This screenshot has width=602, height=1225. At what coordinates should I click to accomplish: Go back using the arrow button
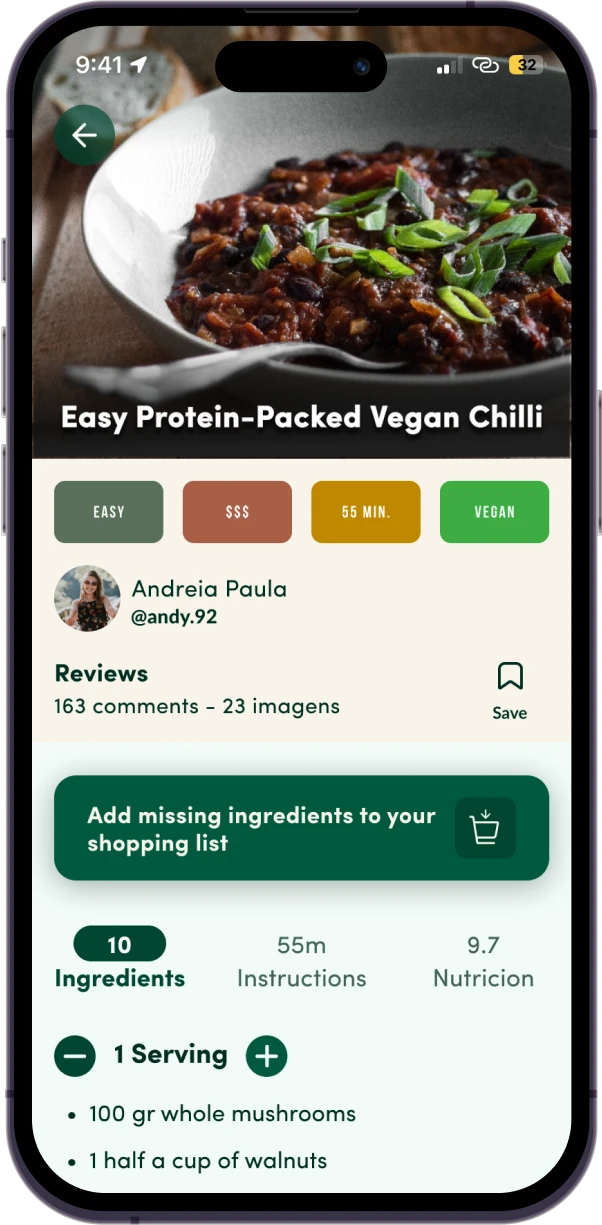[x=84, y=136]
